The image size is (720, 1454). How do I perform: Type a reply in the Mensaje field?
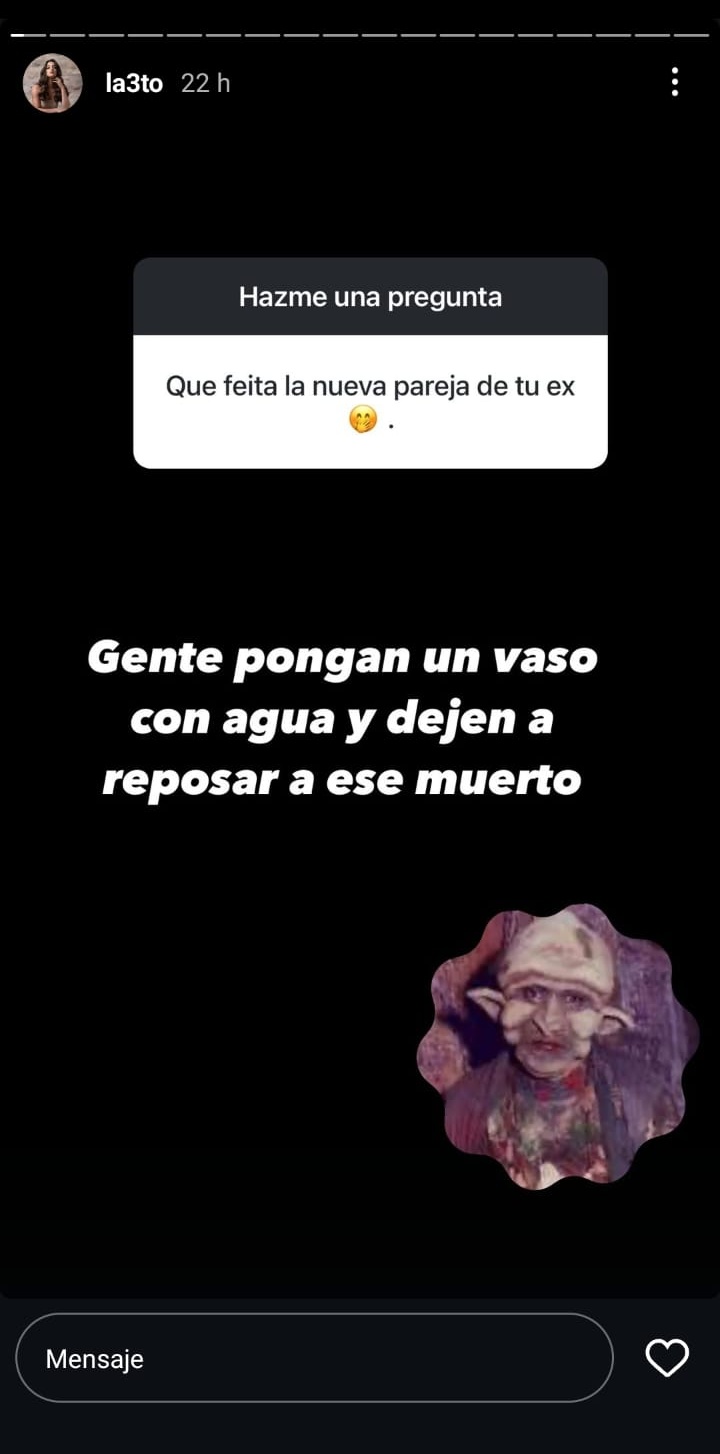(x=314, y=1358)
